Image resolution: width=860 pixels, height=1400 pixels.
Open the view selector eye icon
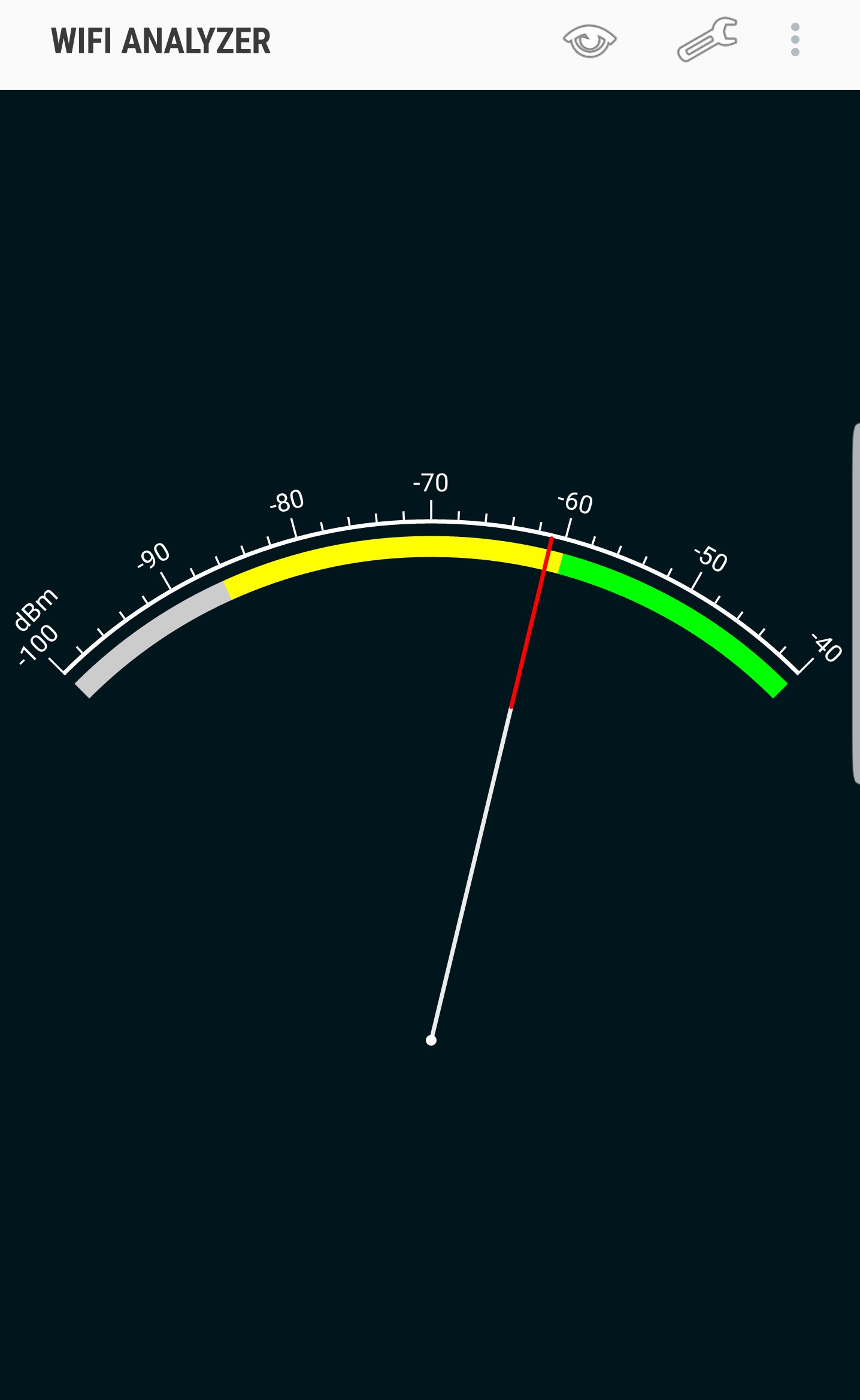tap(590, 41)
